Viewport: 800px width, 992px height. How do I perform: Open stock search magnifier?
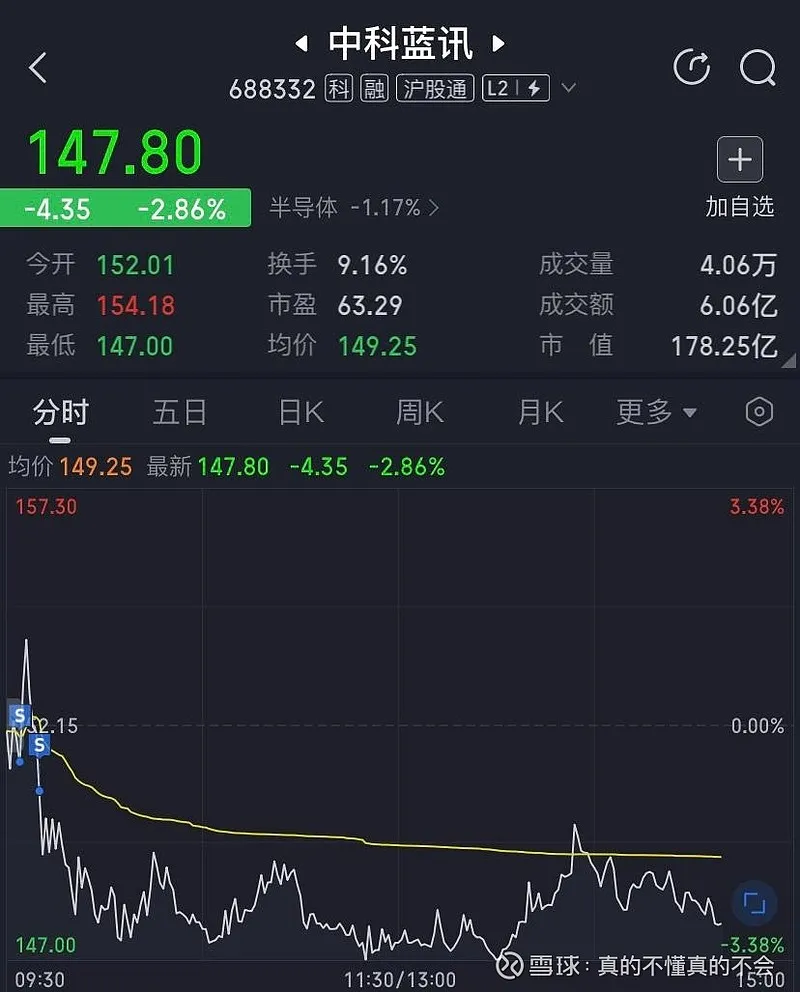point(757,68)
